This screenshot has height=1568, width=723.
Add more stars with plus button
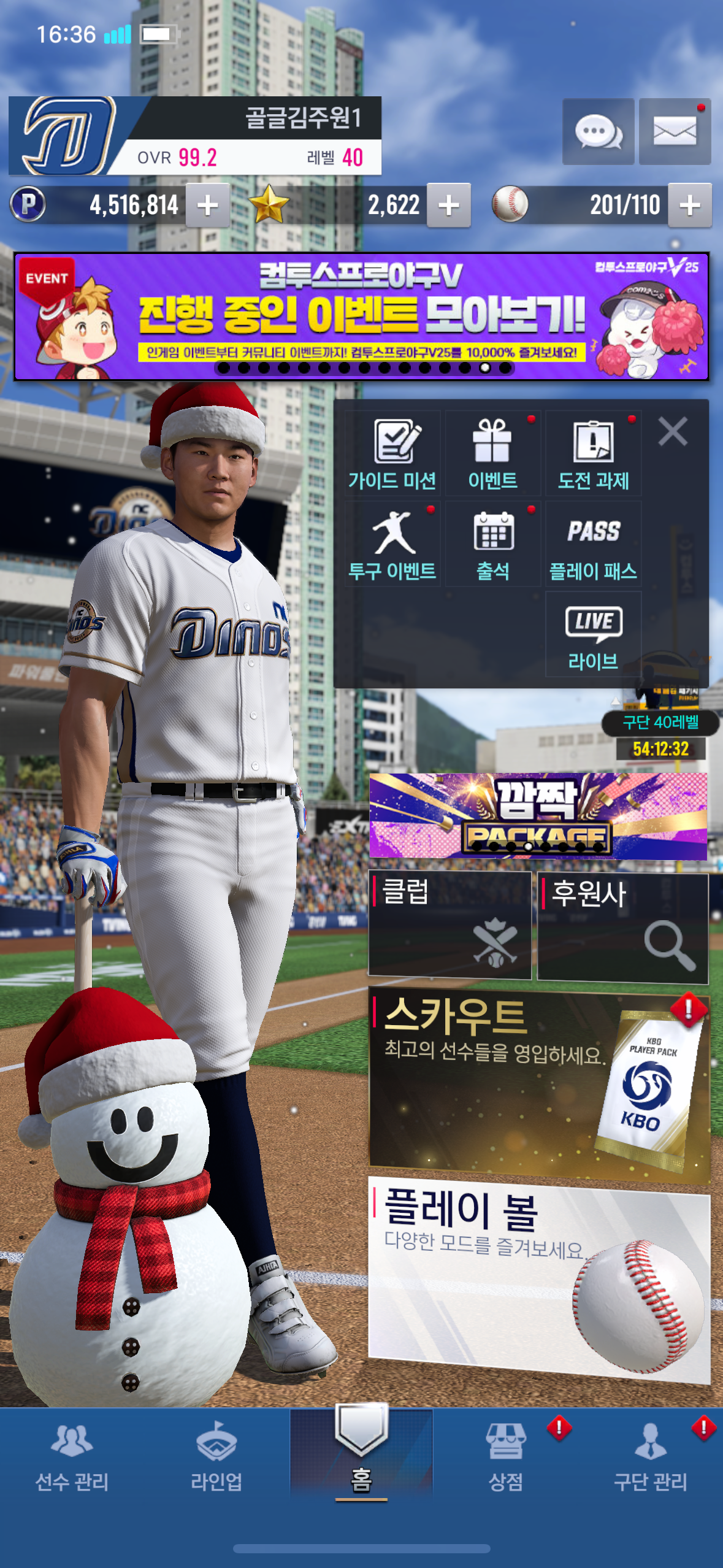pos(448,205)
